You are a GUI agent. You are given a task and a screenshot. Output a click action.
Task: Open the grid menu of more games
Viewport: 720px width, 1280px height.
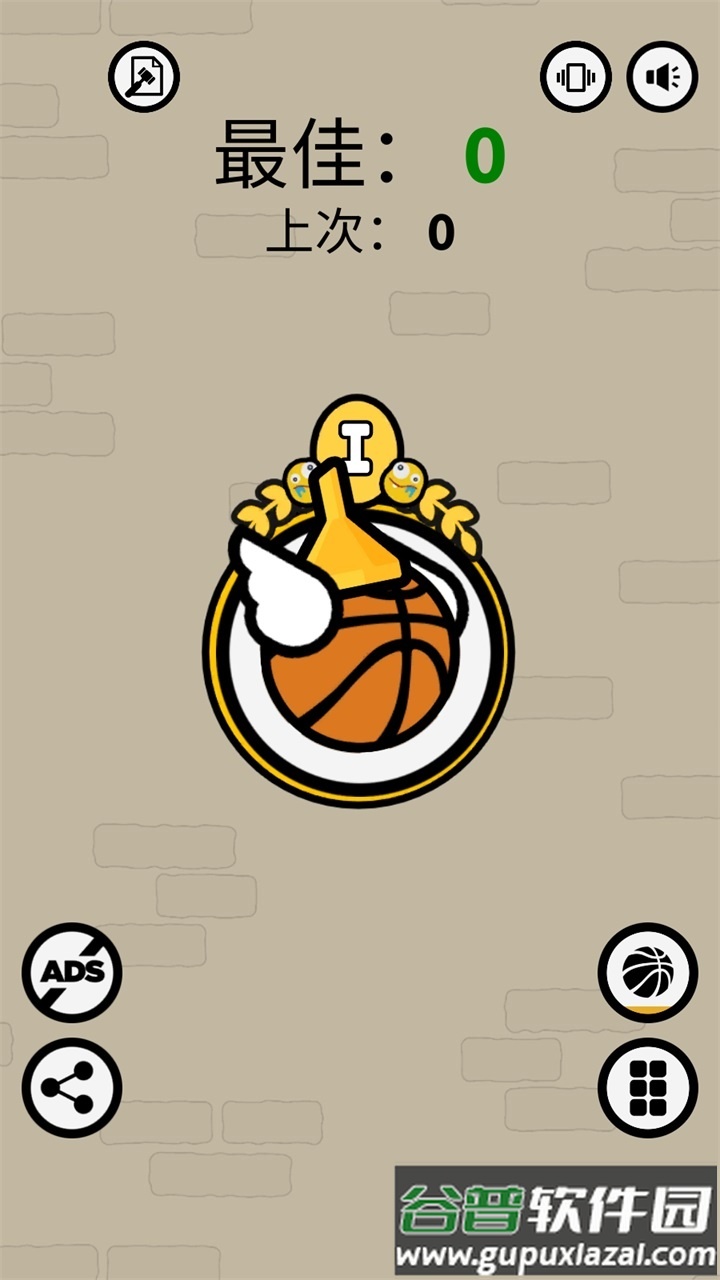(648, 1088)
